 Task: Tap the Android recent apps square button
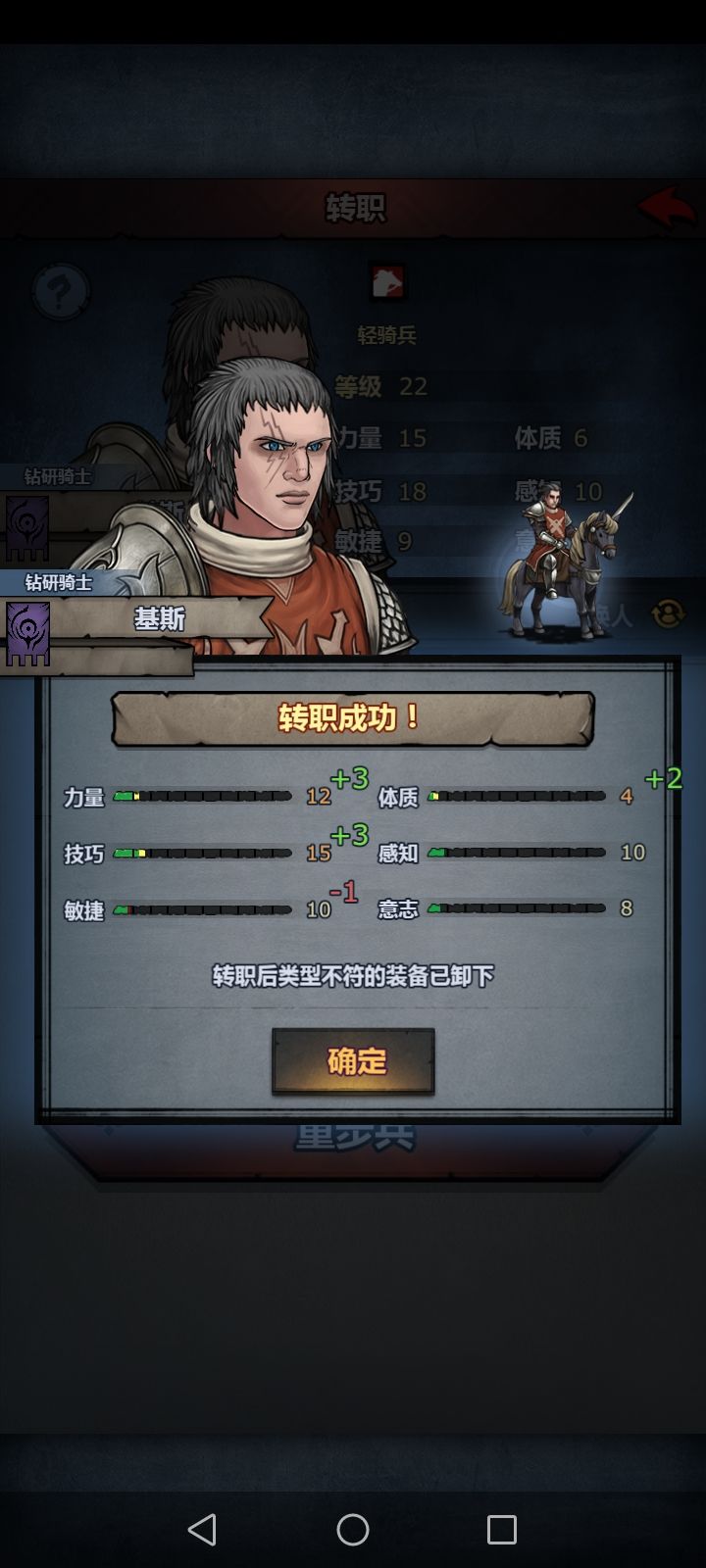click(502, 1525)
